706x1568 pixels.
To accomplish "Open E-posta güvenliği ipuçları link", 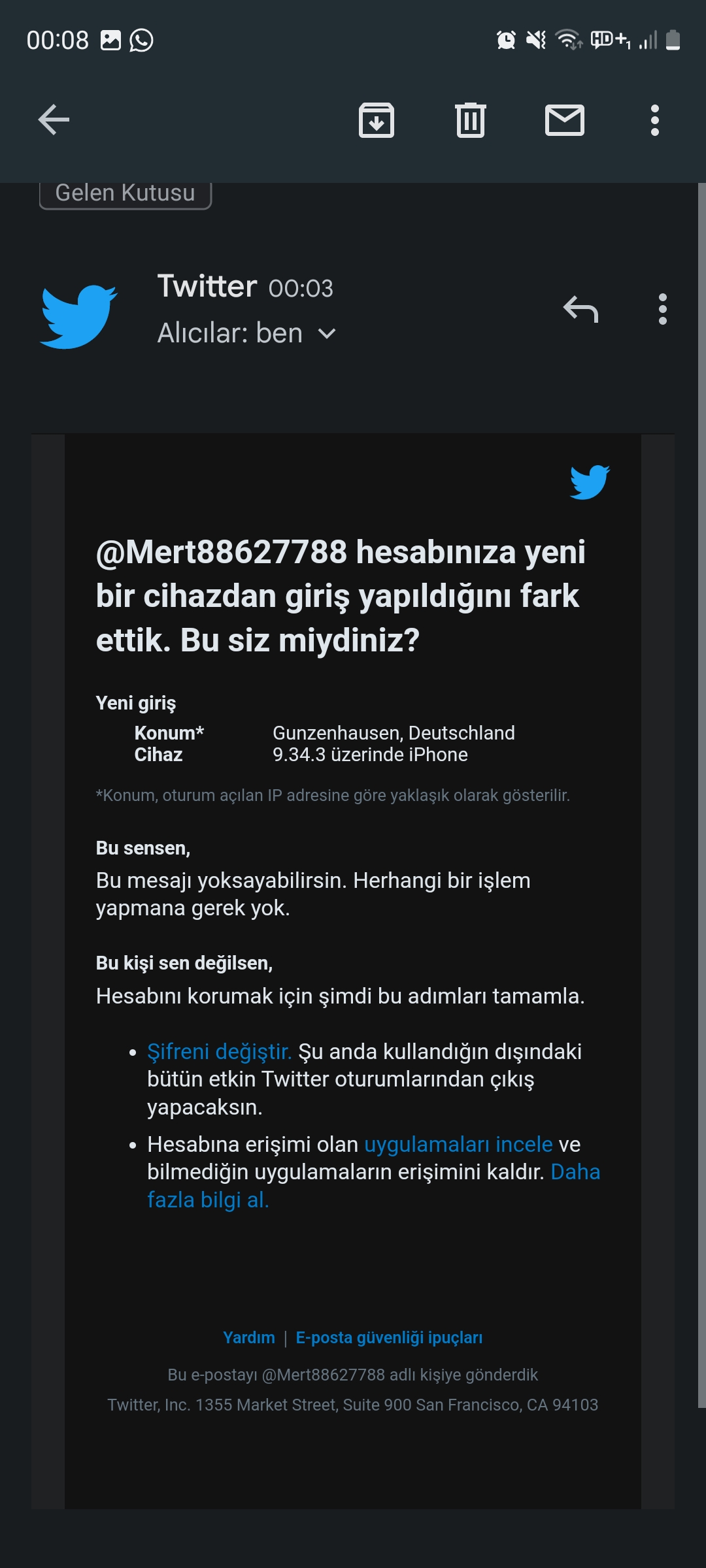I will 389,1337.
